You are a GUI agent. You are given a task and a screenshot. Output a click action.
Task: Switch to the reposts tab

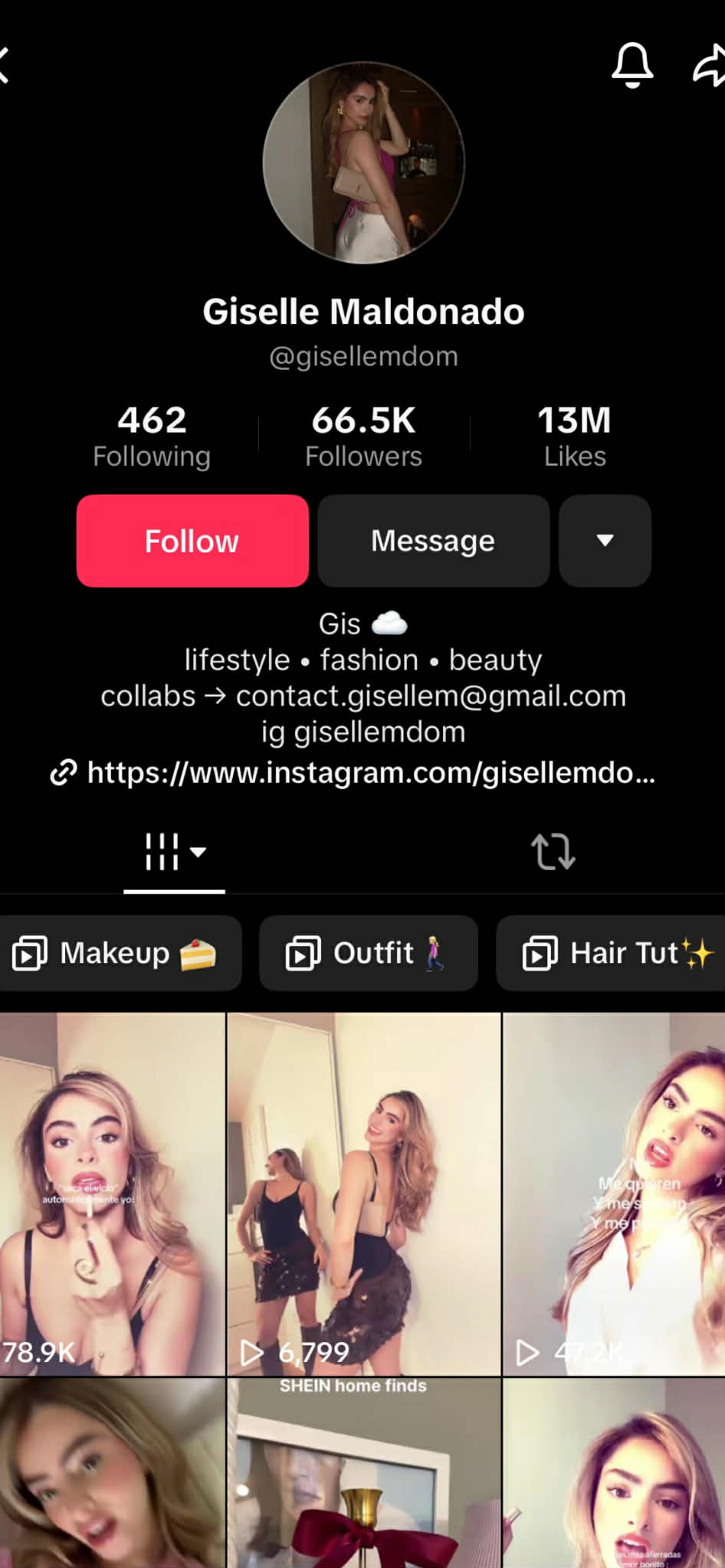click(x=553, y=852)
